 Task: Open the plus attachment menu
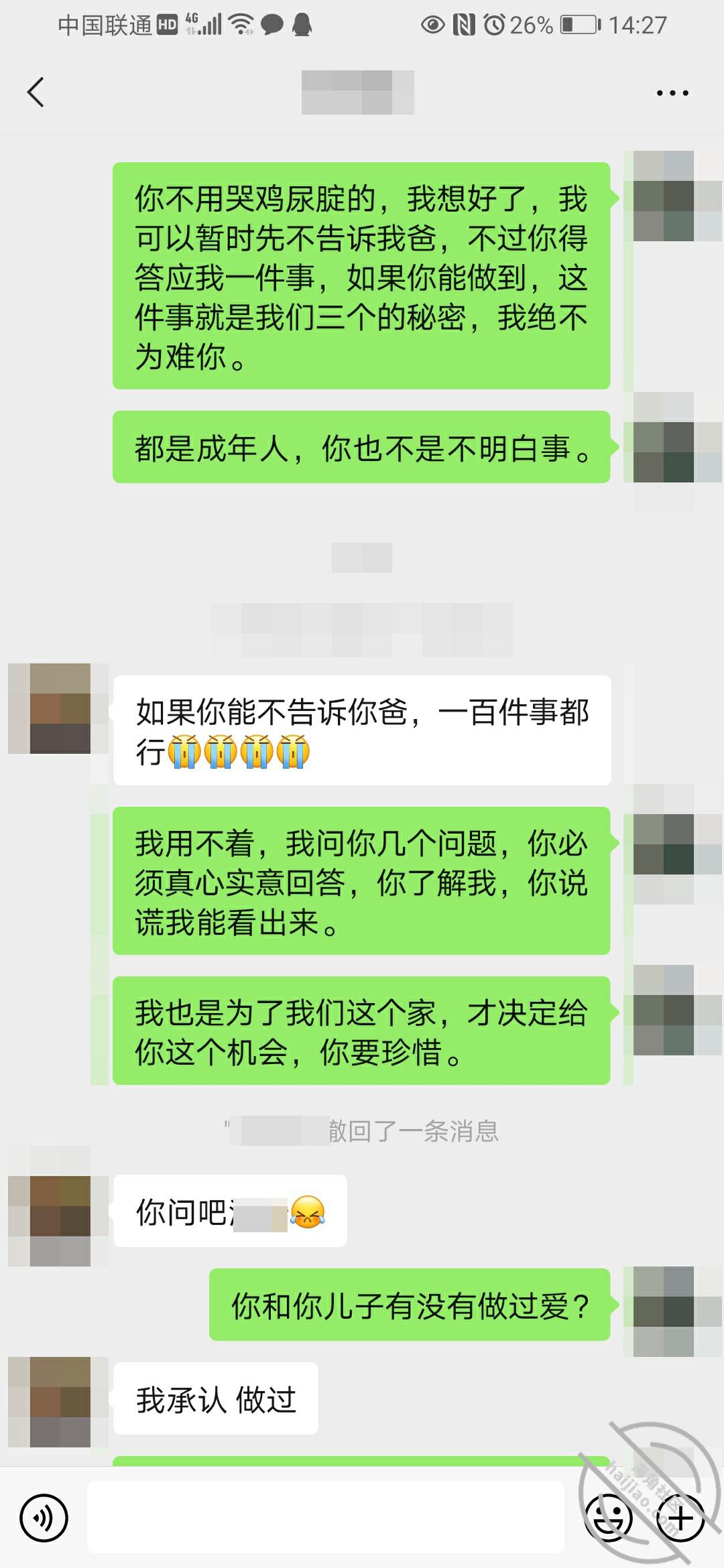[680, 1518]
